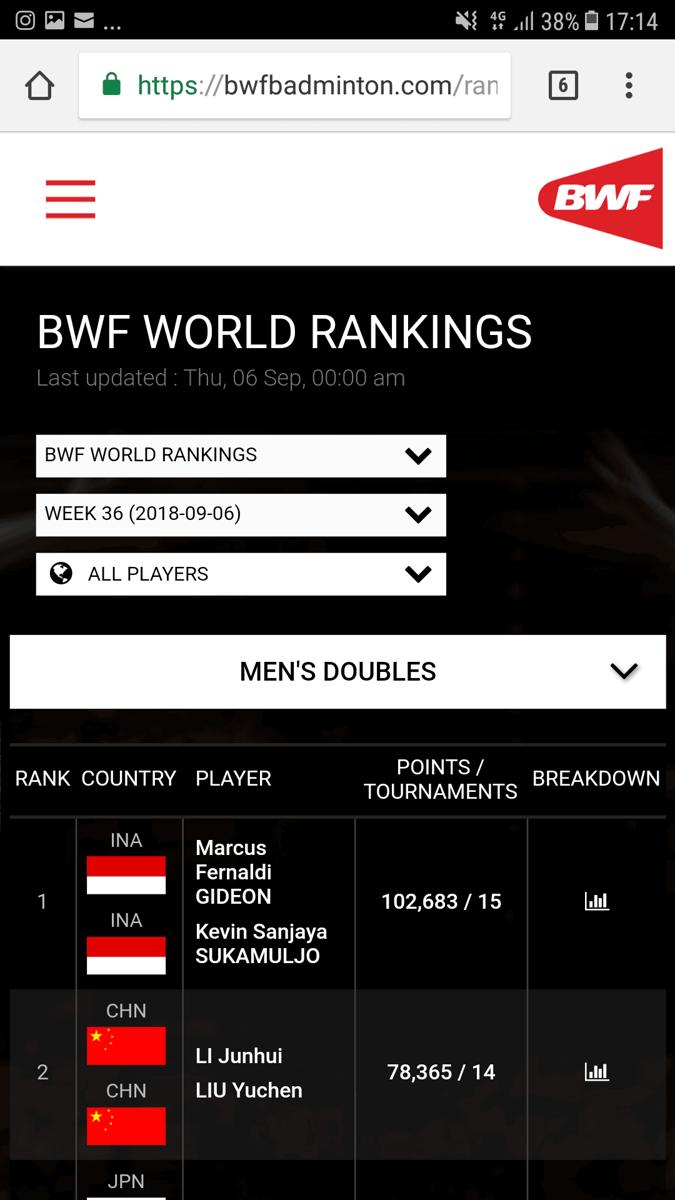View points breakdown for Gideon and Sukamuljo

click(596, 902)
